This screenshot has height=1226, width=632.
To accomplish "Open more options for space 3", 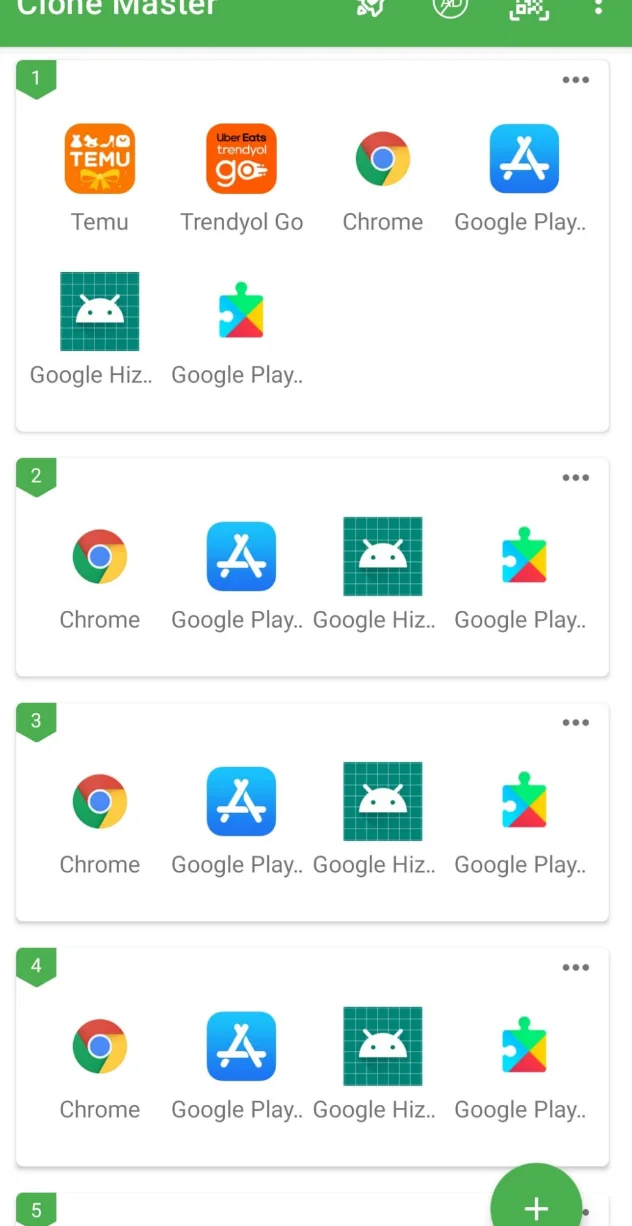I will pos(575,723).
